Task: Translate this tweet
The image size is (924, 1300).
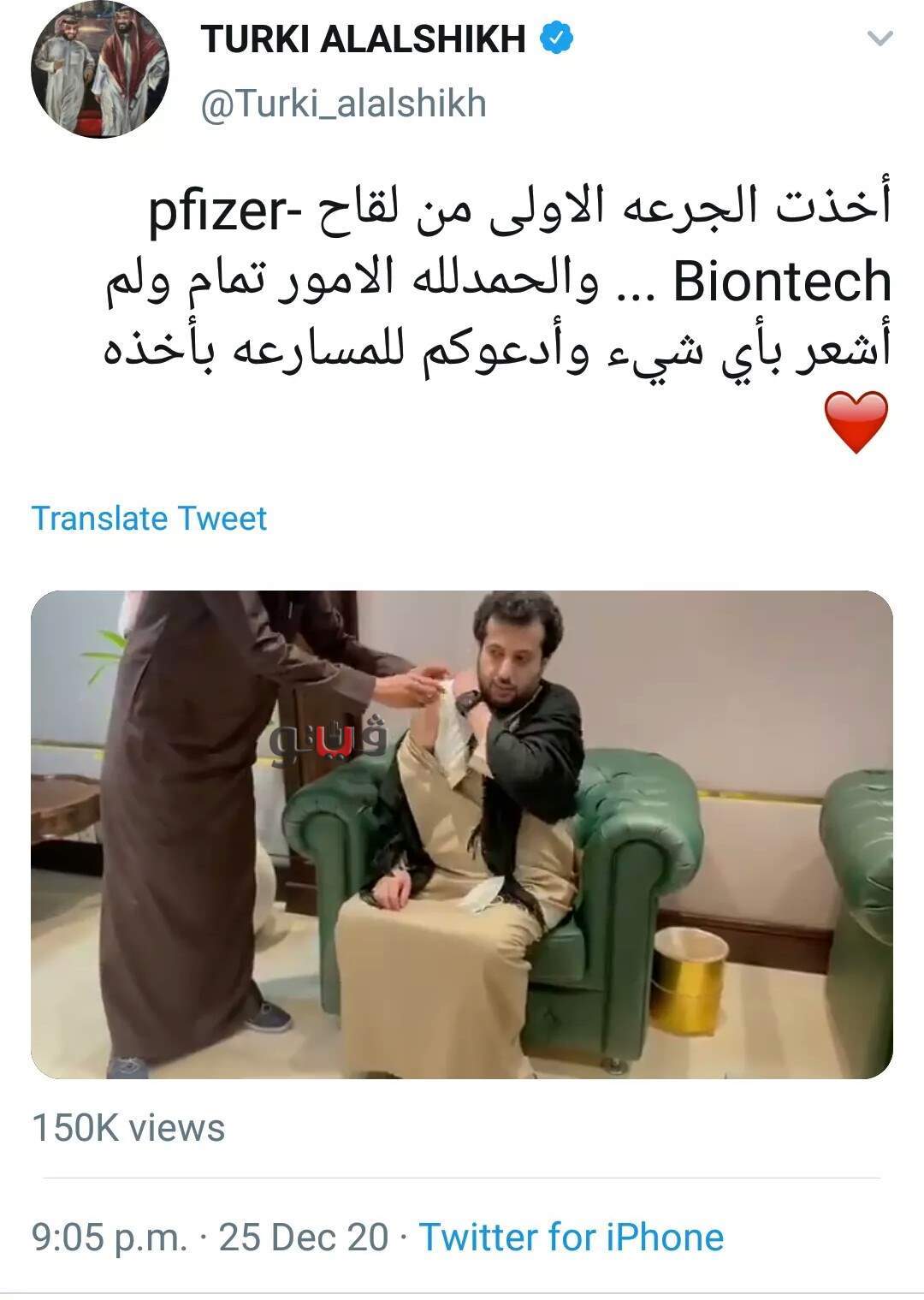Action: coord(149,519)
